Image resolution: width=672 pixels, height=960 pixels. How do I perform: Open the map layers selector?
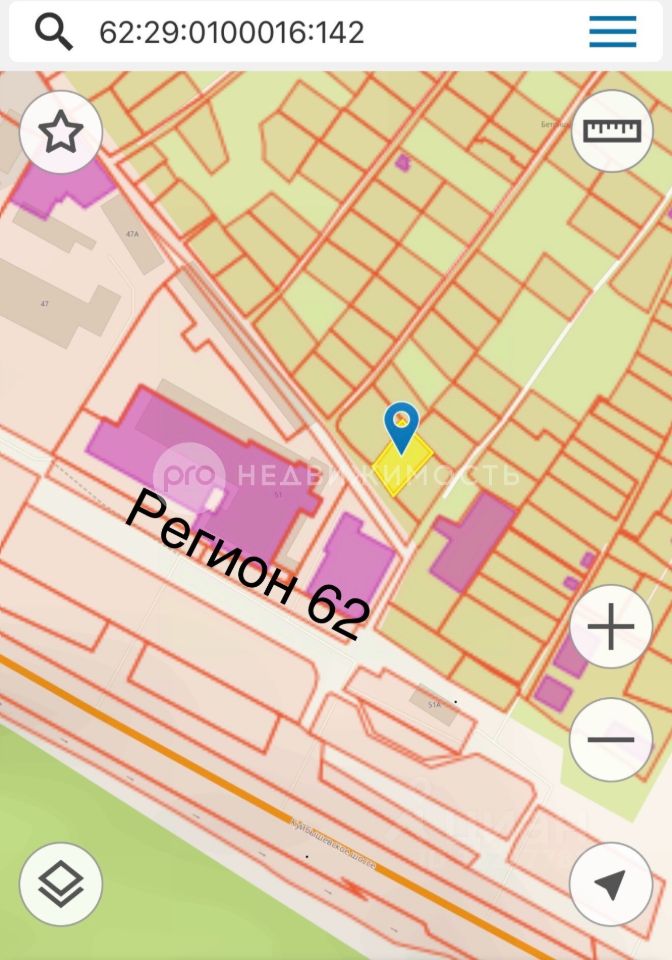coord(60,884)
